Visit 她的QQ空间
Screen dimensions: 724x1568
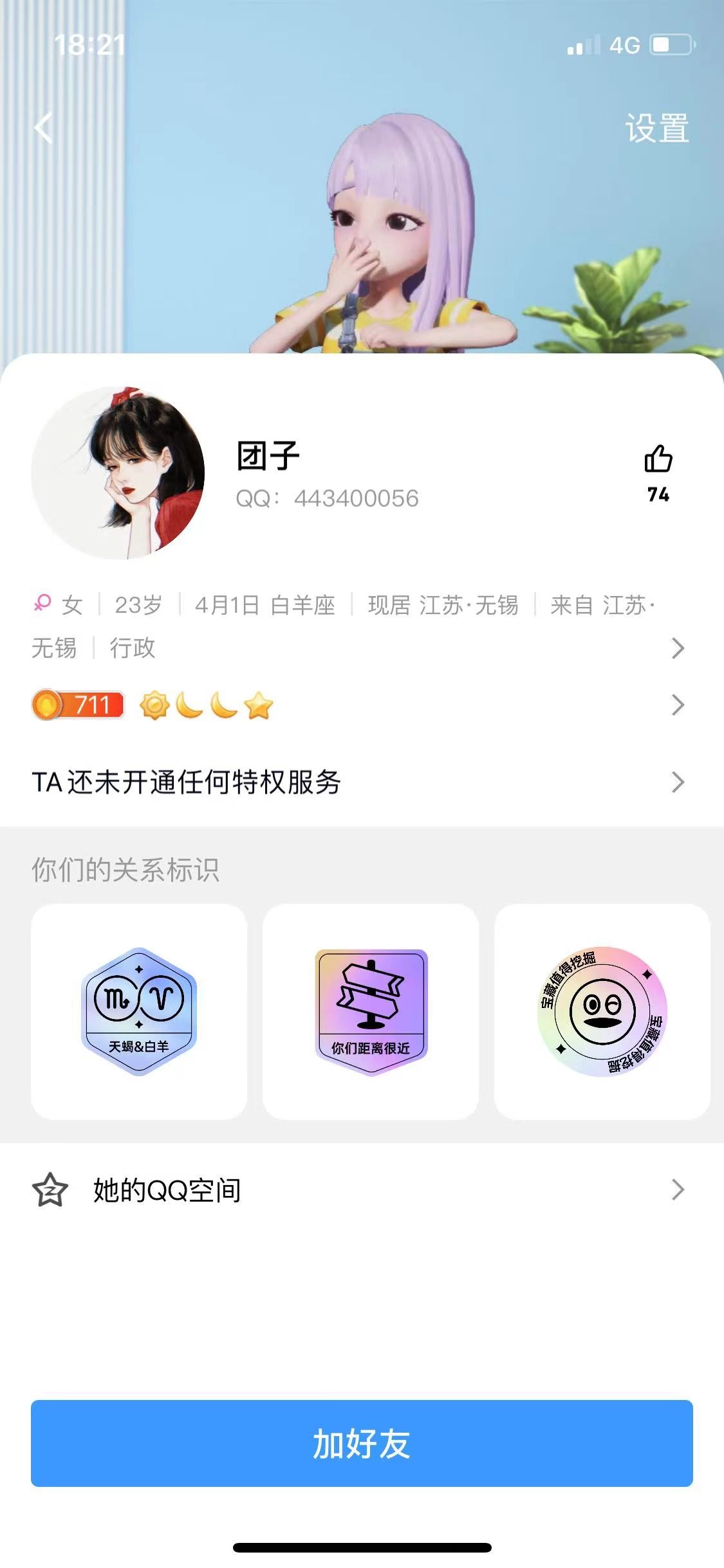[x=357, y=1190]
